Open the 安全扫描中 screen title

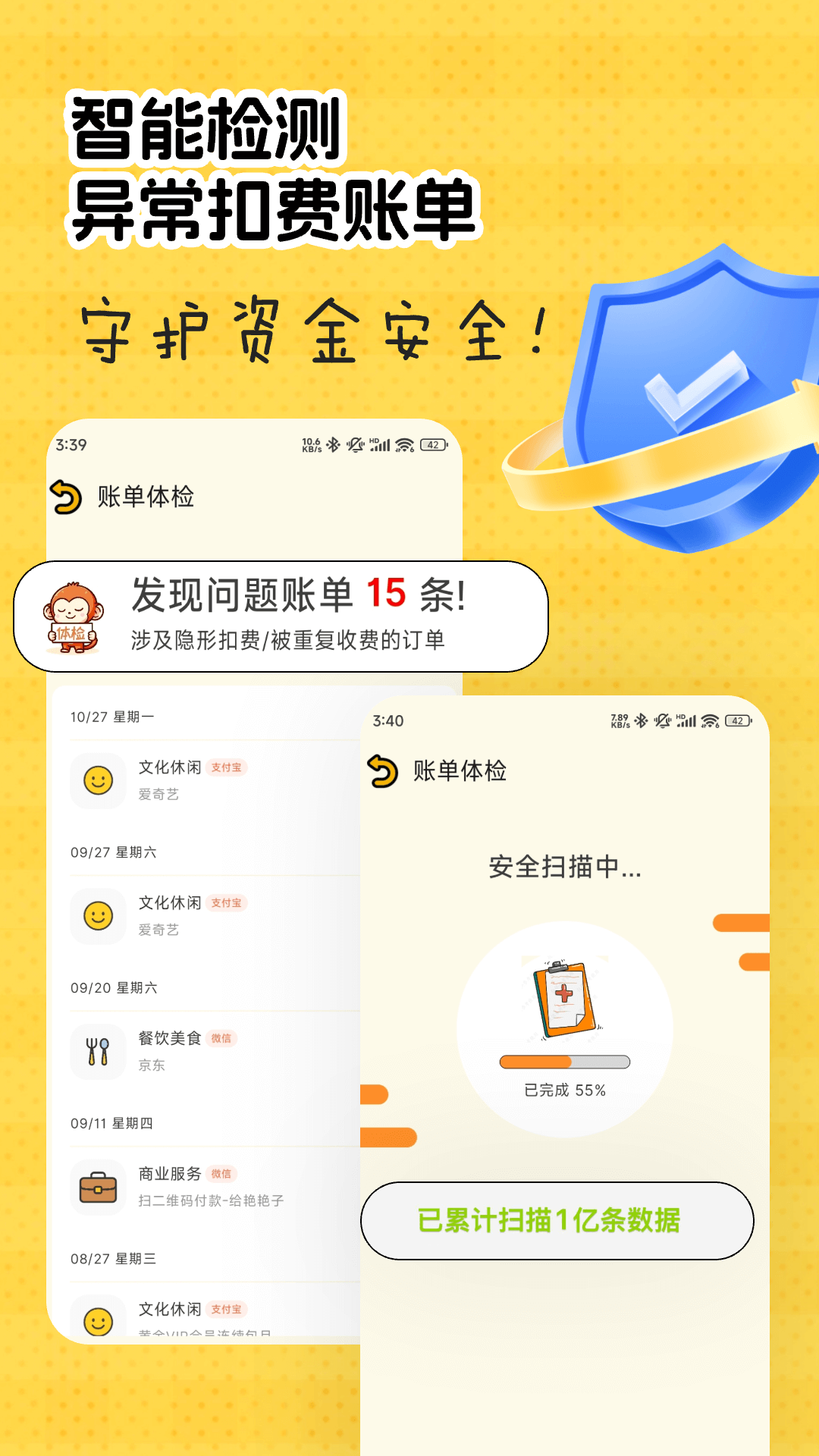coord(563,871)
